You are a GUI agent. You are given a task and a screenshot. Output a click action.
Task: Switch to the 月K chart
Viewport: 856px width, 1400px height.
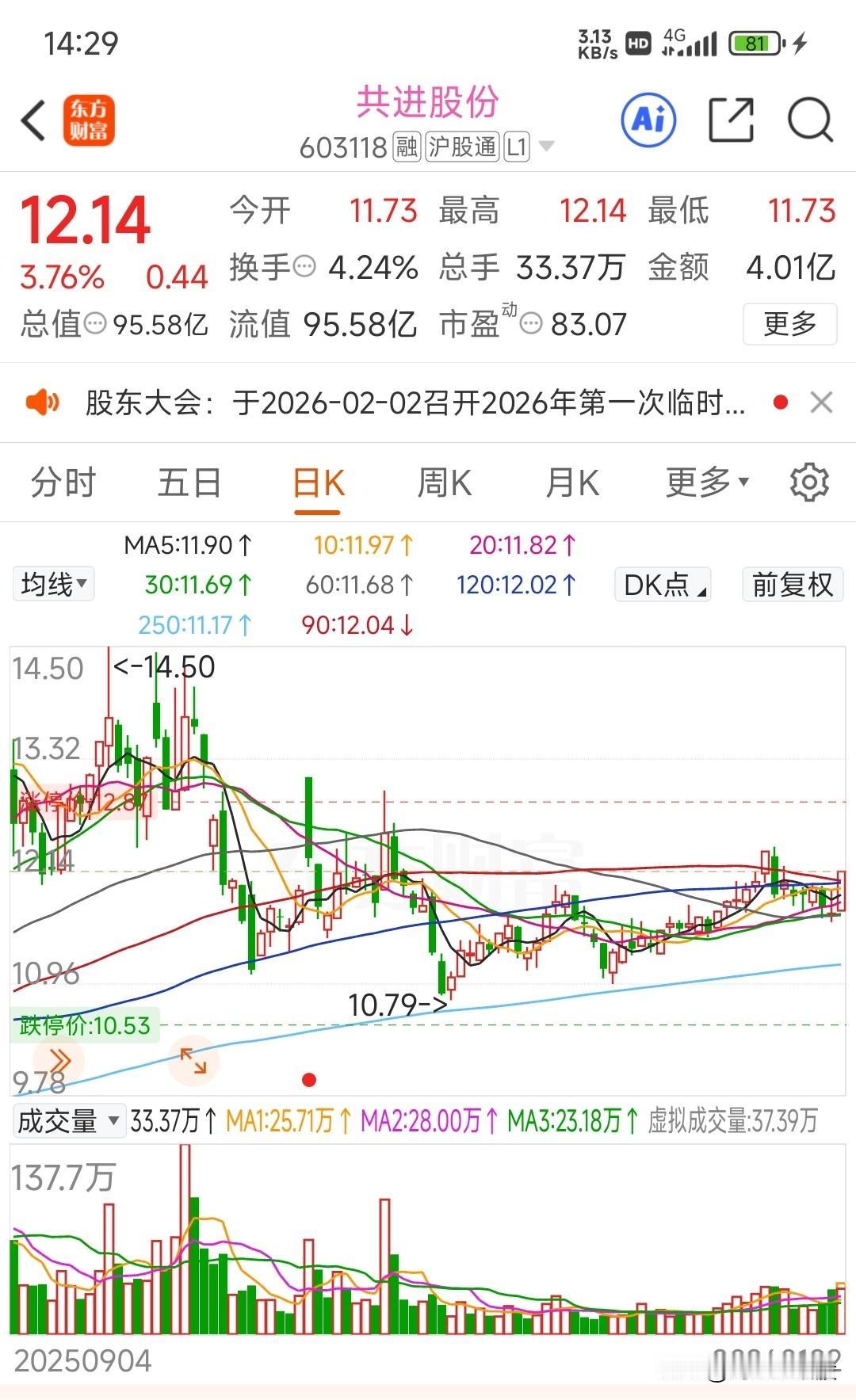coord(572,482)
